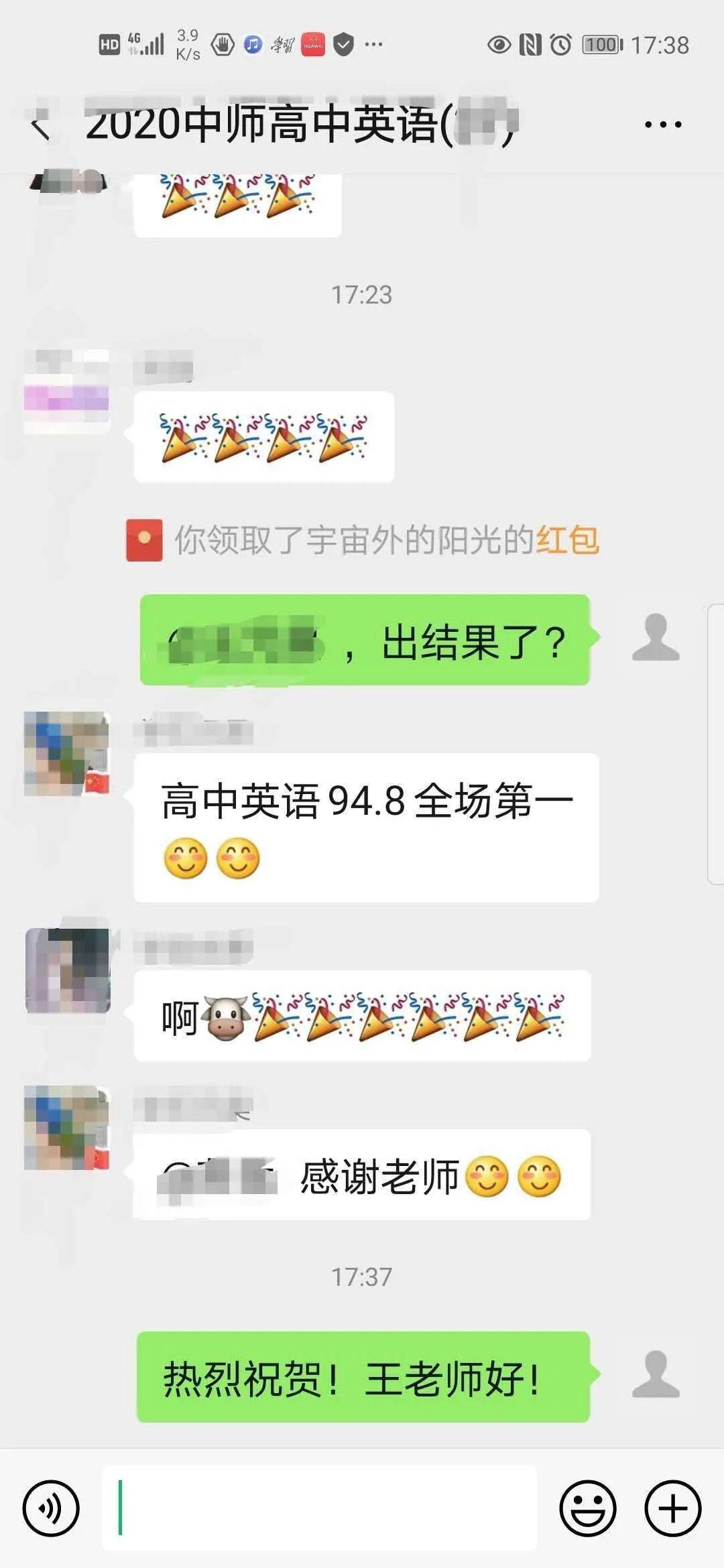Tap my avatar beside '出结果了？' message
The width and height of the screenshot is (724, 1568).
coord(656,637)
